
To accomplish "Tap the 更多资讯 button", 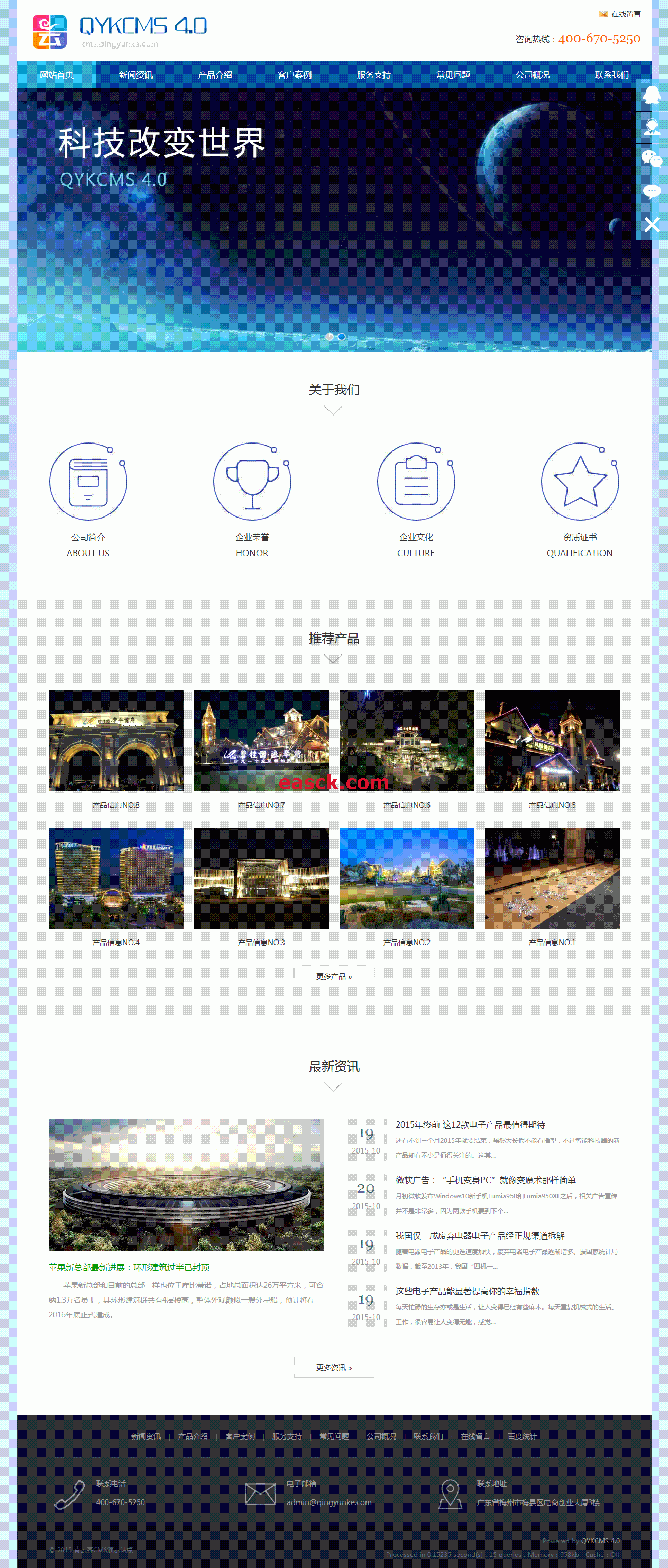I will [x=334, y=1367].
